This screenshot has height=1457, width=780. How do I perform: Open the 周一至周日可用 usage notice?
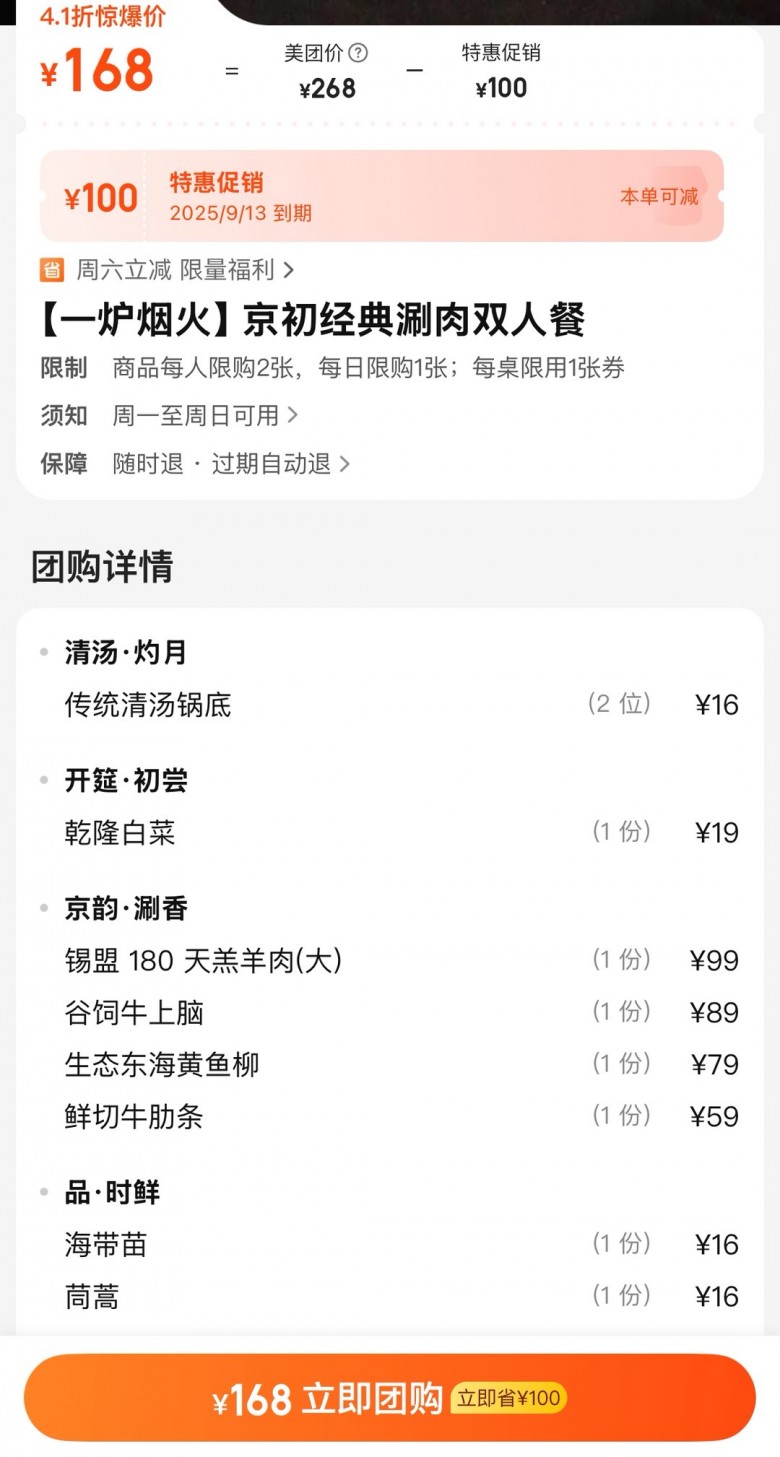pos(206,415)
